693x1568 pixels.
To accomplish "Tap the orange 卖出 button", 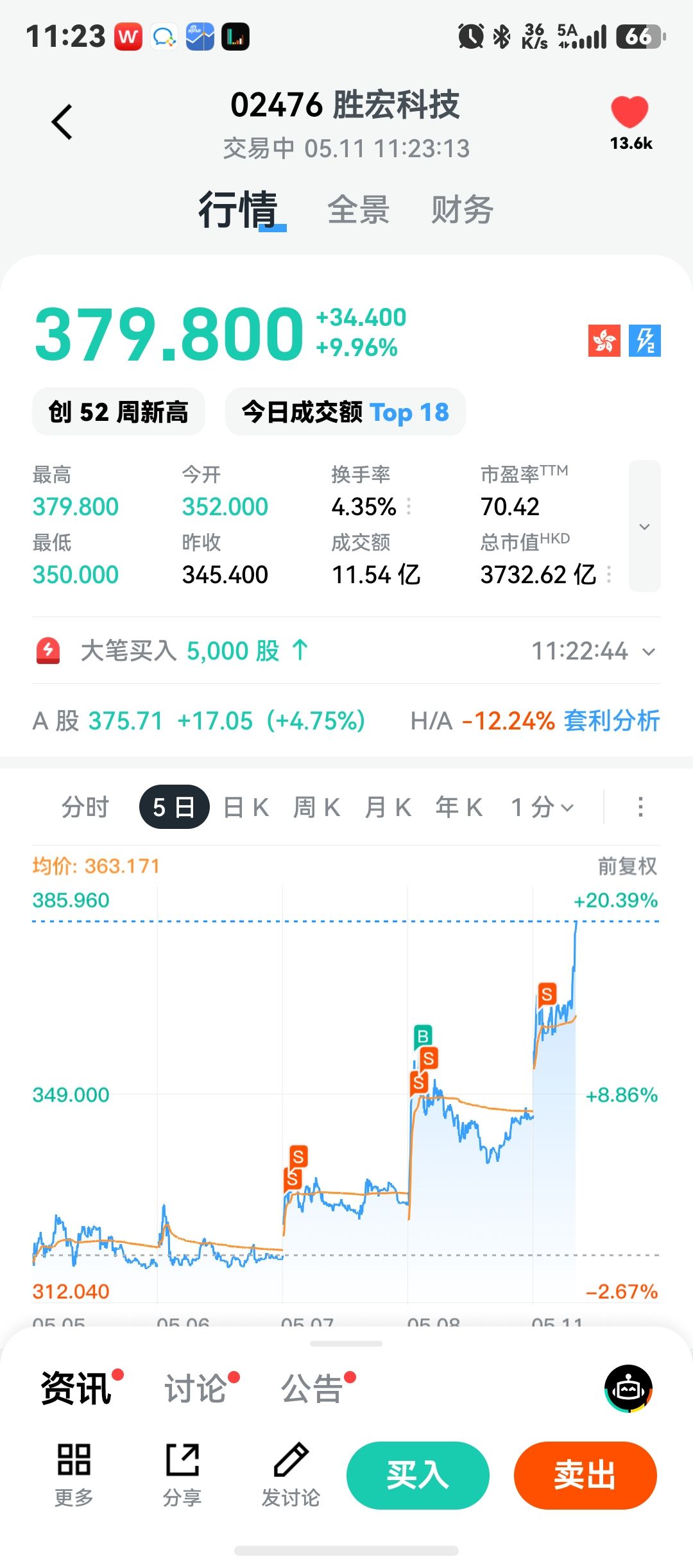I will click(585, 1475).
